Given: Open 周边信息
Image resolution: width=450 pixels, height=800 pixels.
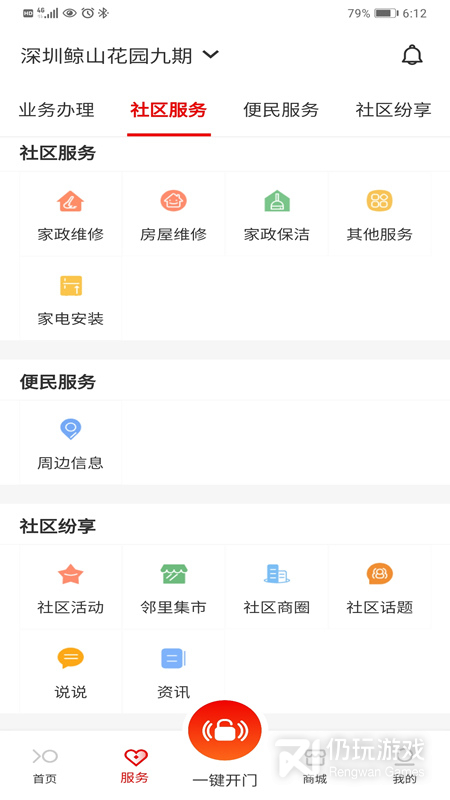Looking at the screenshot, I should [x=70, y=443].
